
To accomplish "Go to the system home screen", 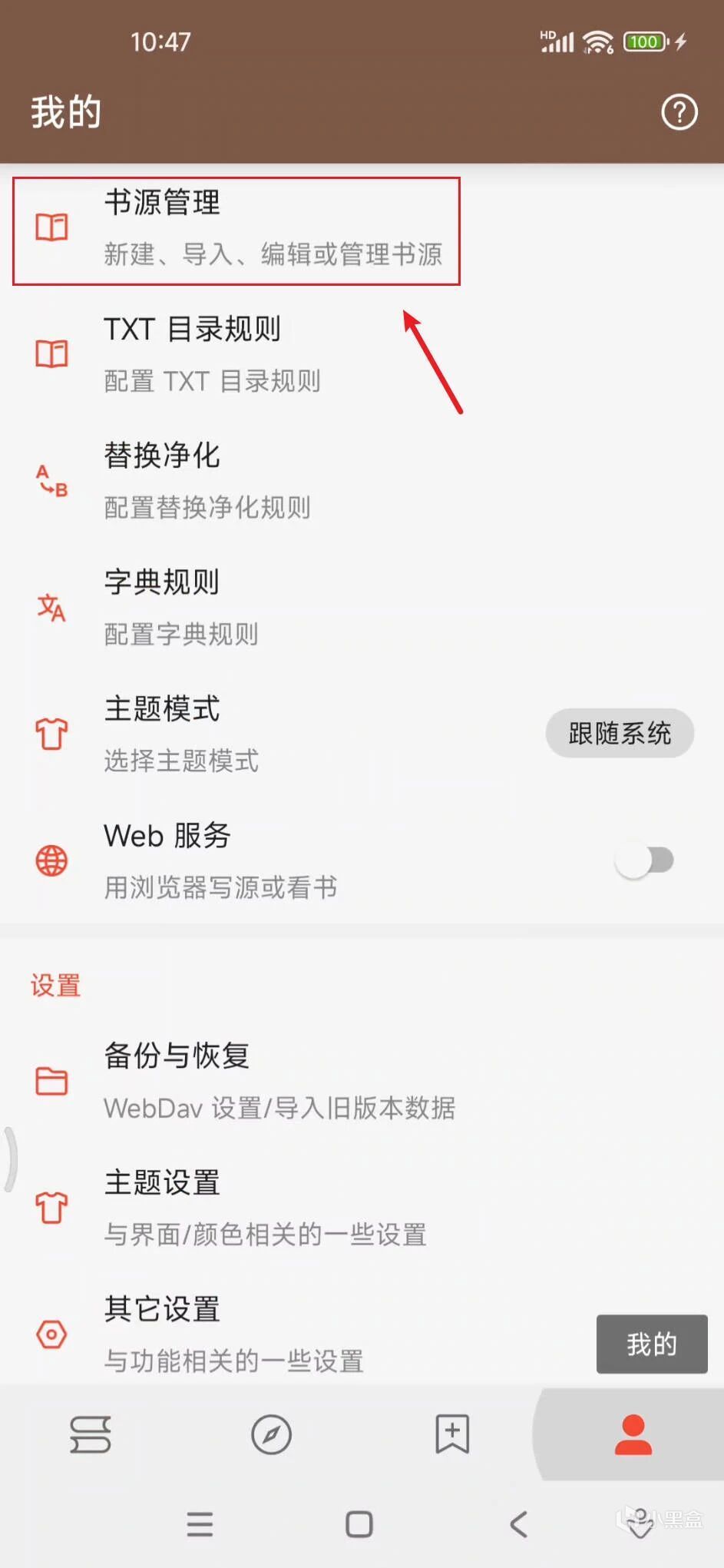I will [359, 1524].
